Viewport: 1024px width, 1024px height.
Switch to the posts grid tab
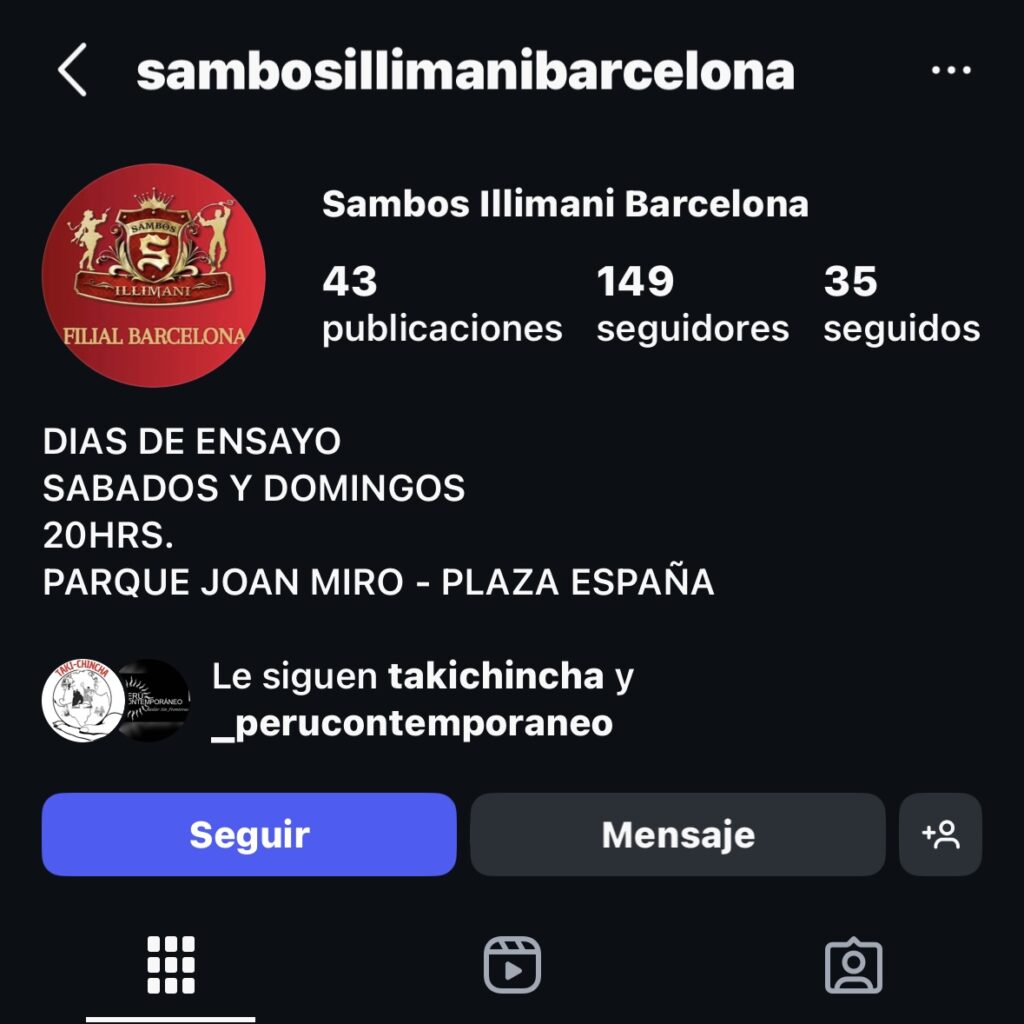[x=171, y=965]
